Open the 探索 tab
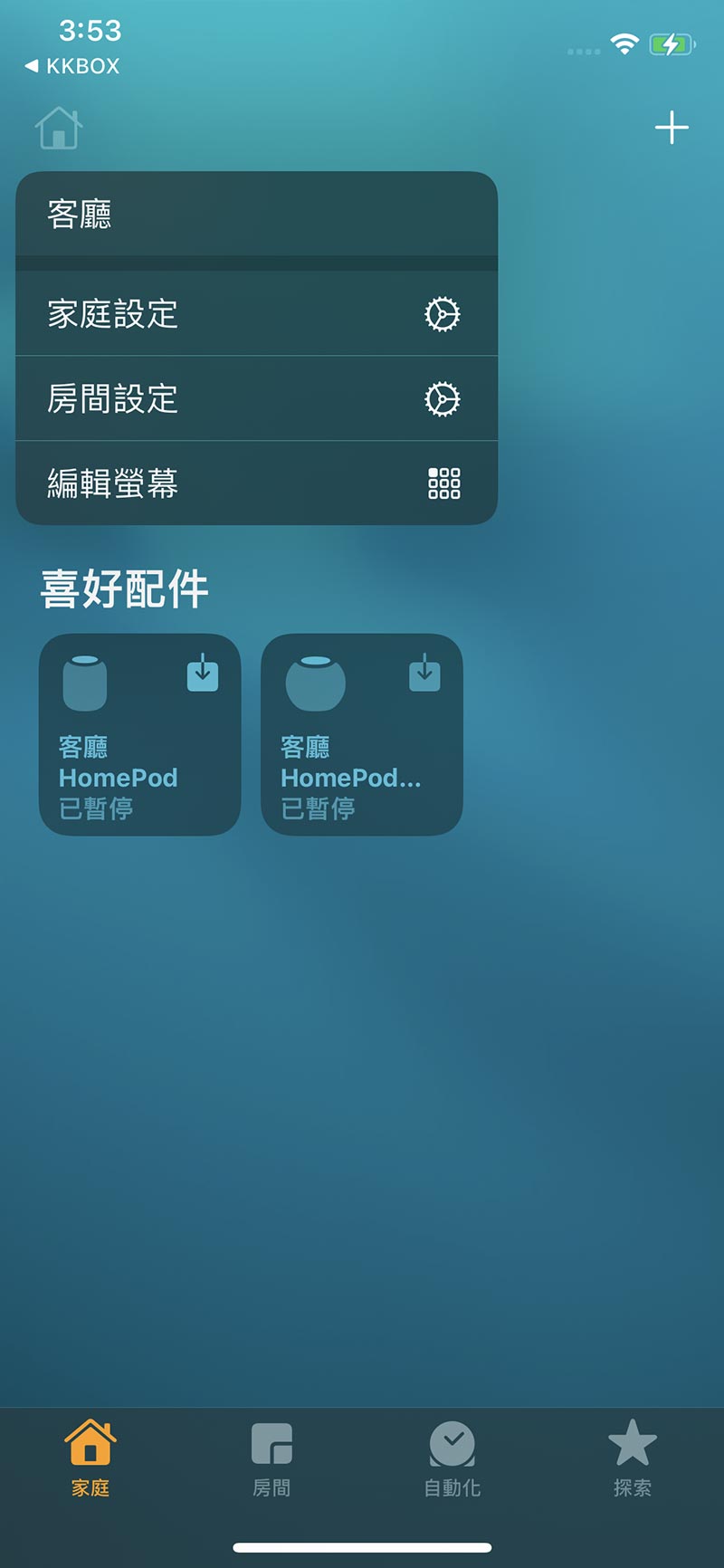724x1568 pixels. (632, 1458)
